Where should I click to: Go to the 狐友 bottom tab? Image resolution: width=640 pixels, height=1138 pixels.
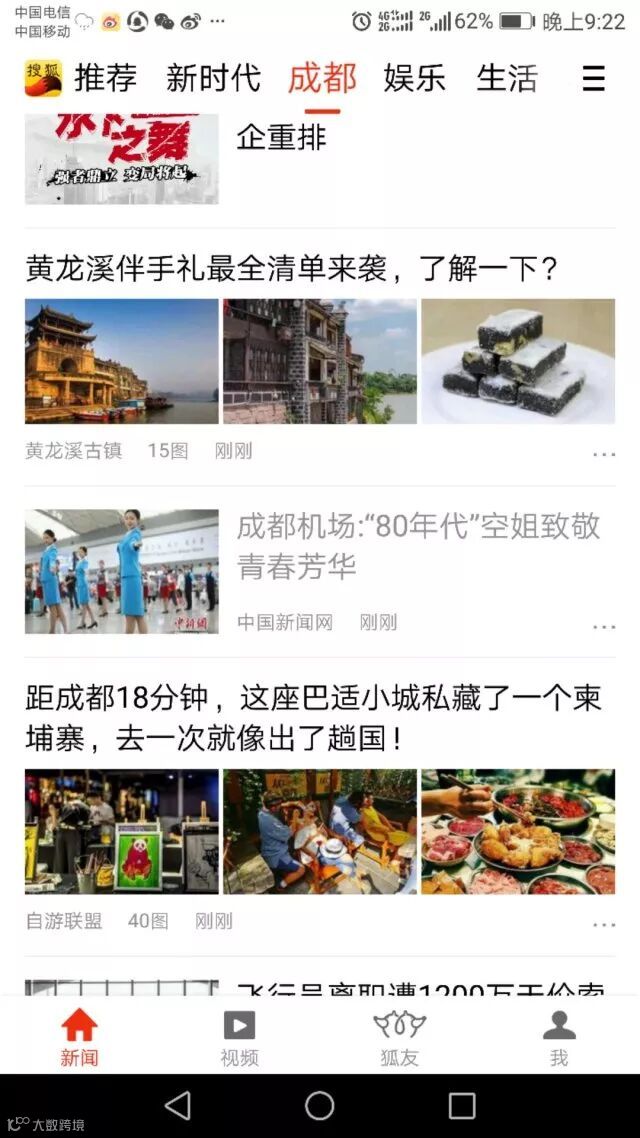tap(399, 1037)
